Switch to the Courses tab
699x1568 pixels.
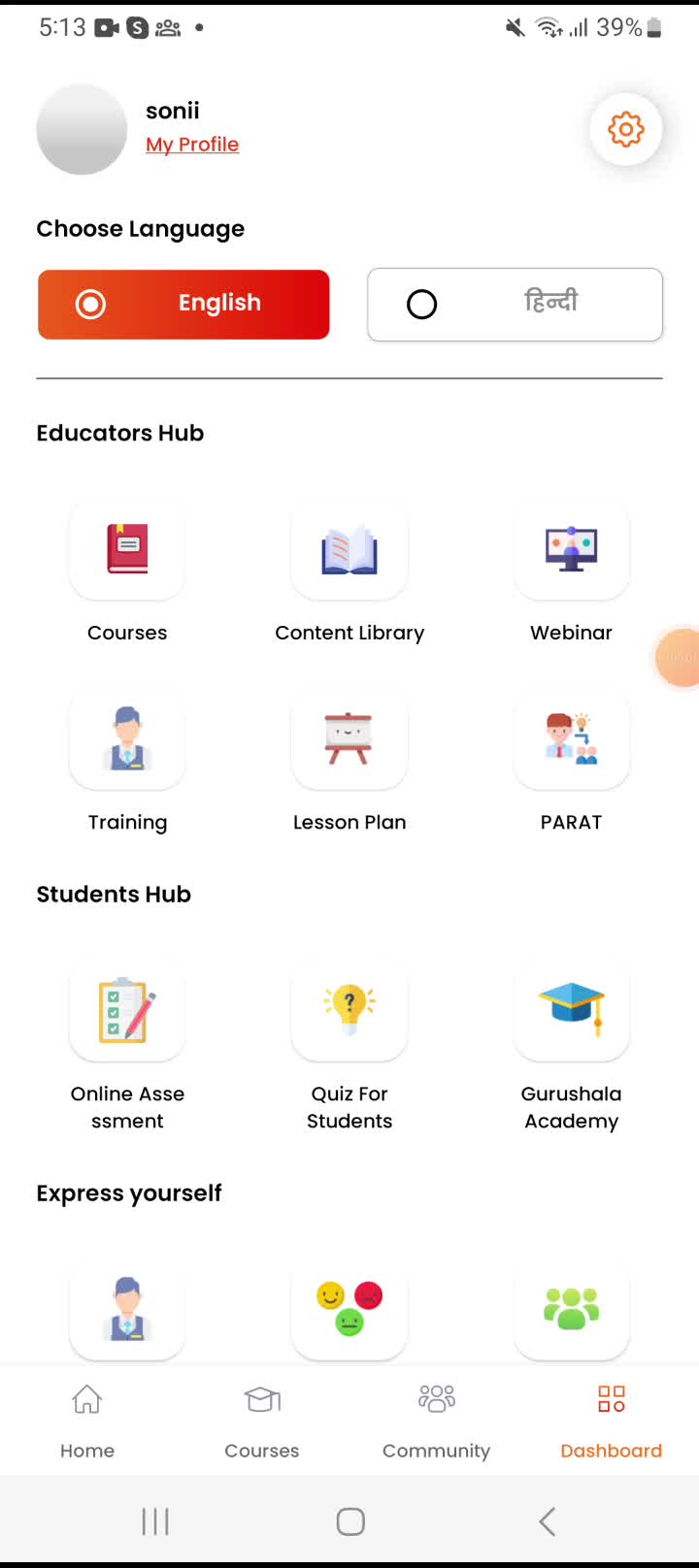click(262, 1420)
